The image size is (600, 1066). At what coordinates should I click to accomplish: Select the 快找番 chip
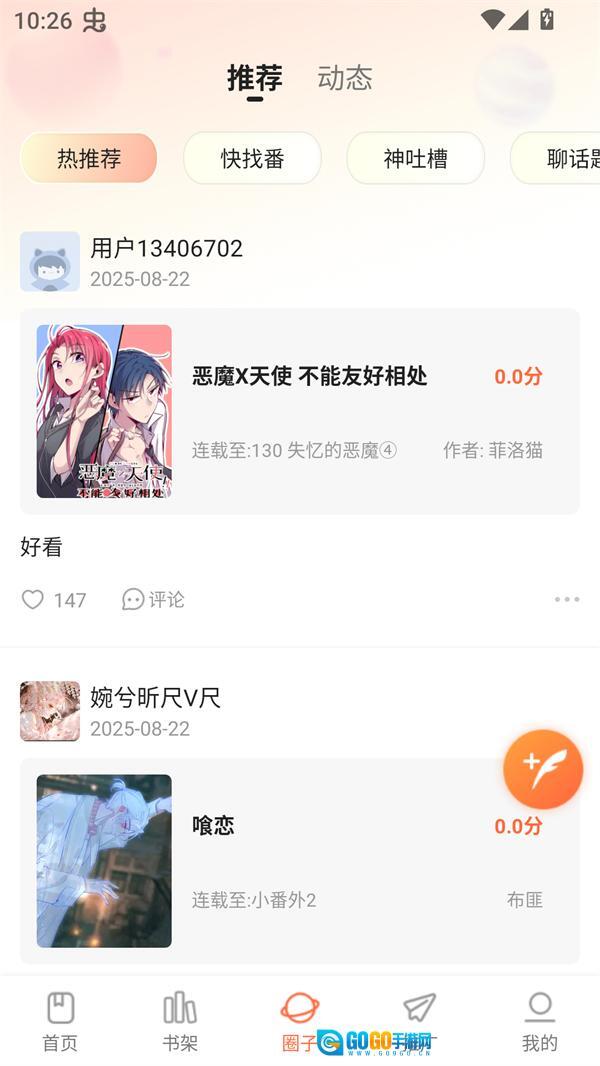coord(252,158)
